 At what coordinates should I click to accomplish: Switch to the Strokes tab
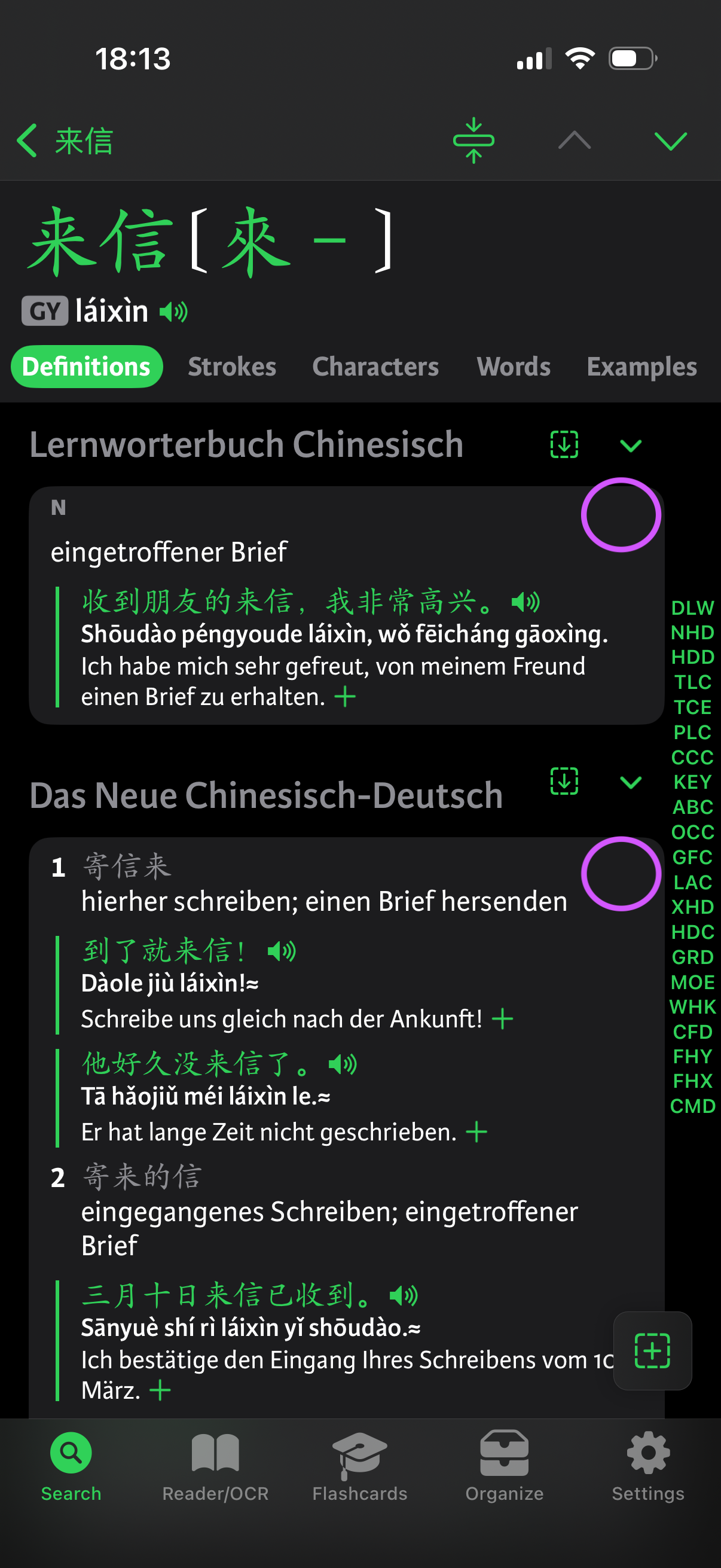(232, 366)
